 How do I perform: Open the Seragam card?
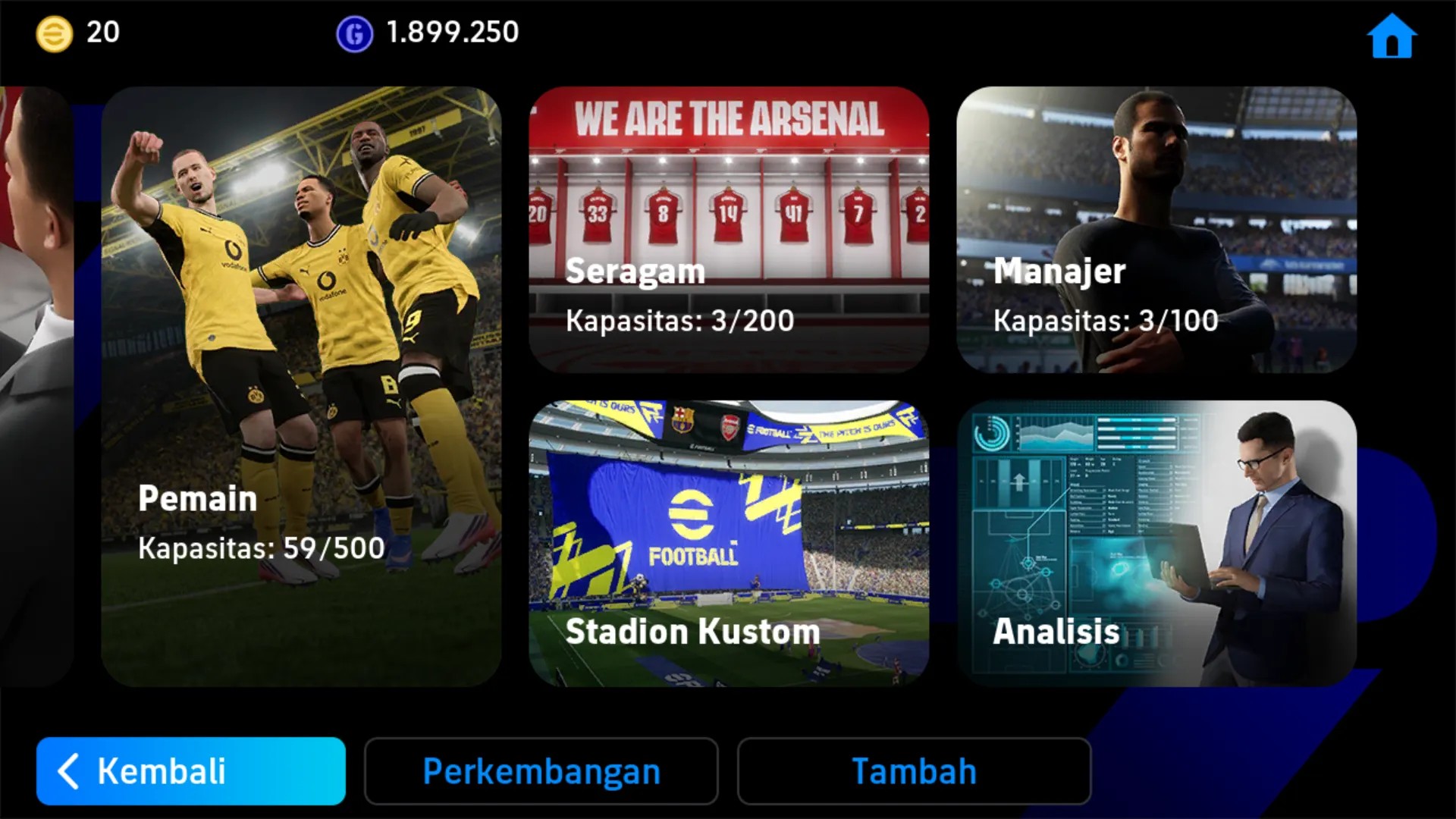729,229
